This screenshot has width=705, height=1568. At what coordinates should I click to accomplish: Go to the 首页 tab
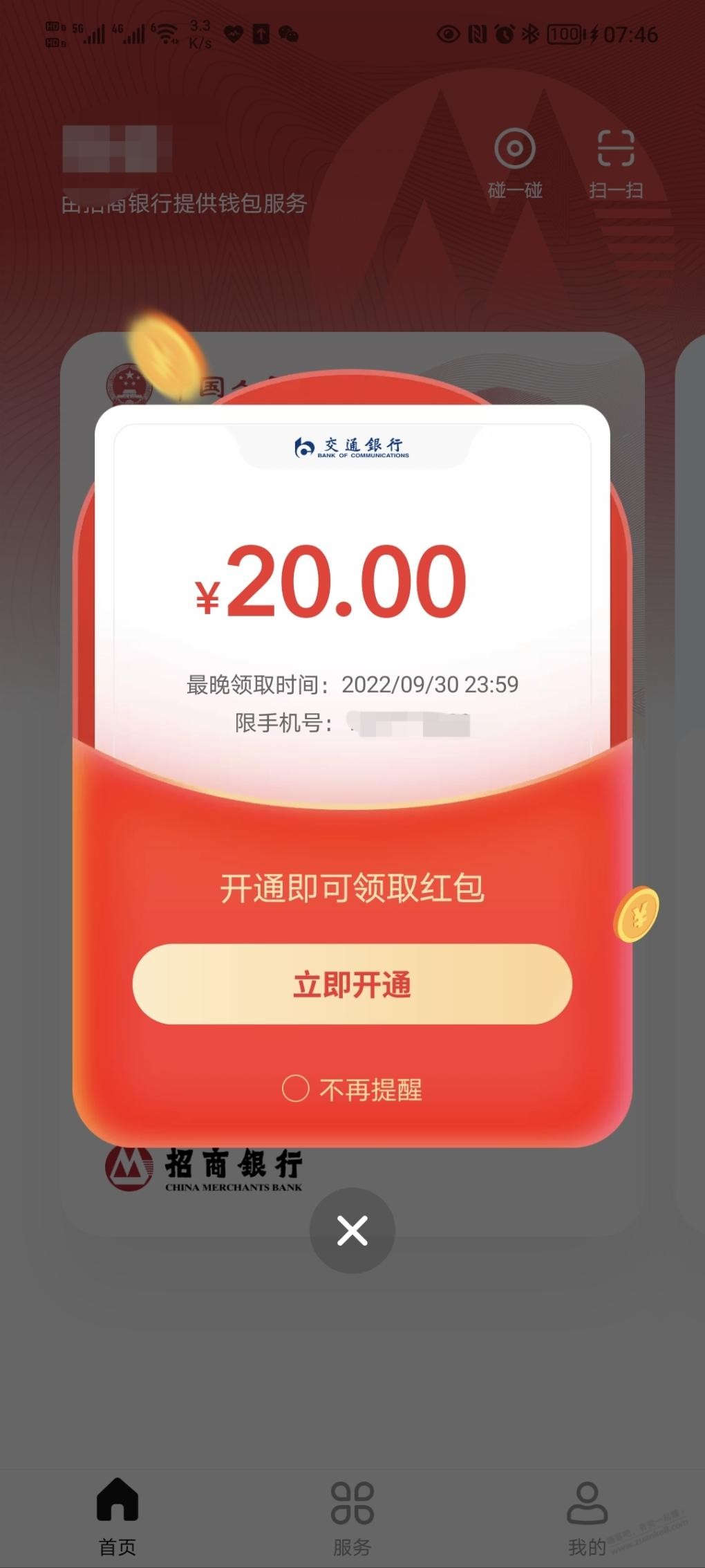[117, 1518]
